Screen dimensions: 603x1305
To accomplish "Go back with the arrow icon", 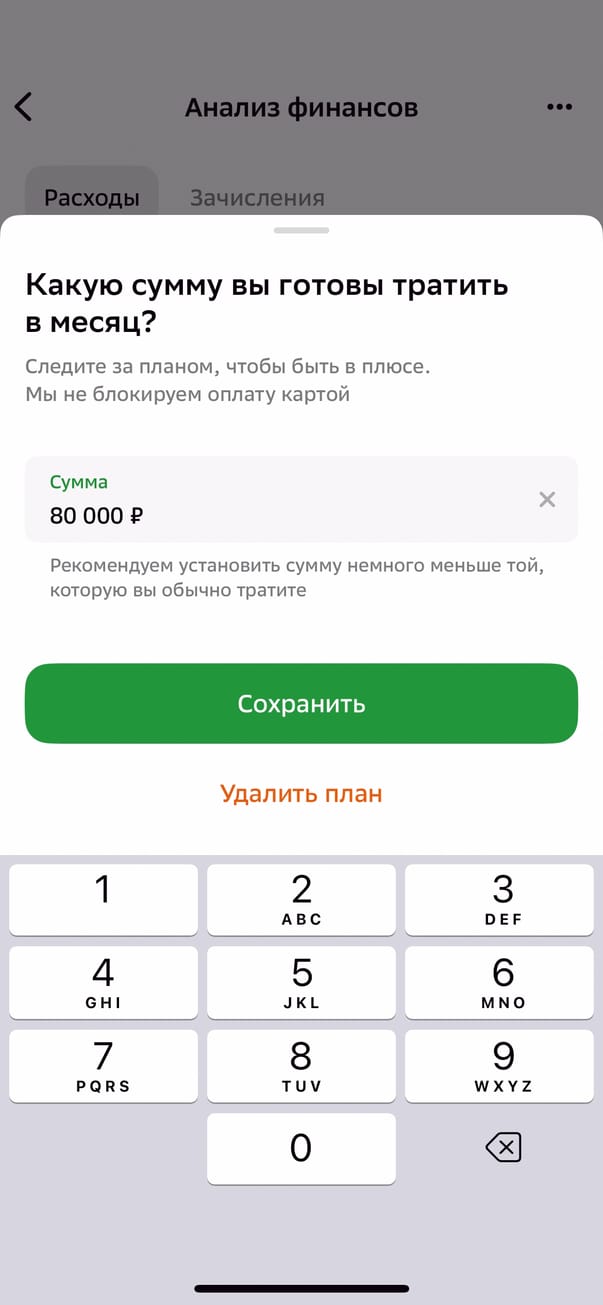I will (x=24, y=107).
